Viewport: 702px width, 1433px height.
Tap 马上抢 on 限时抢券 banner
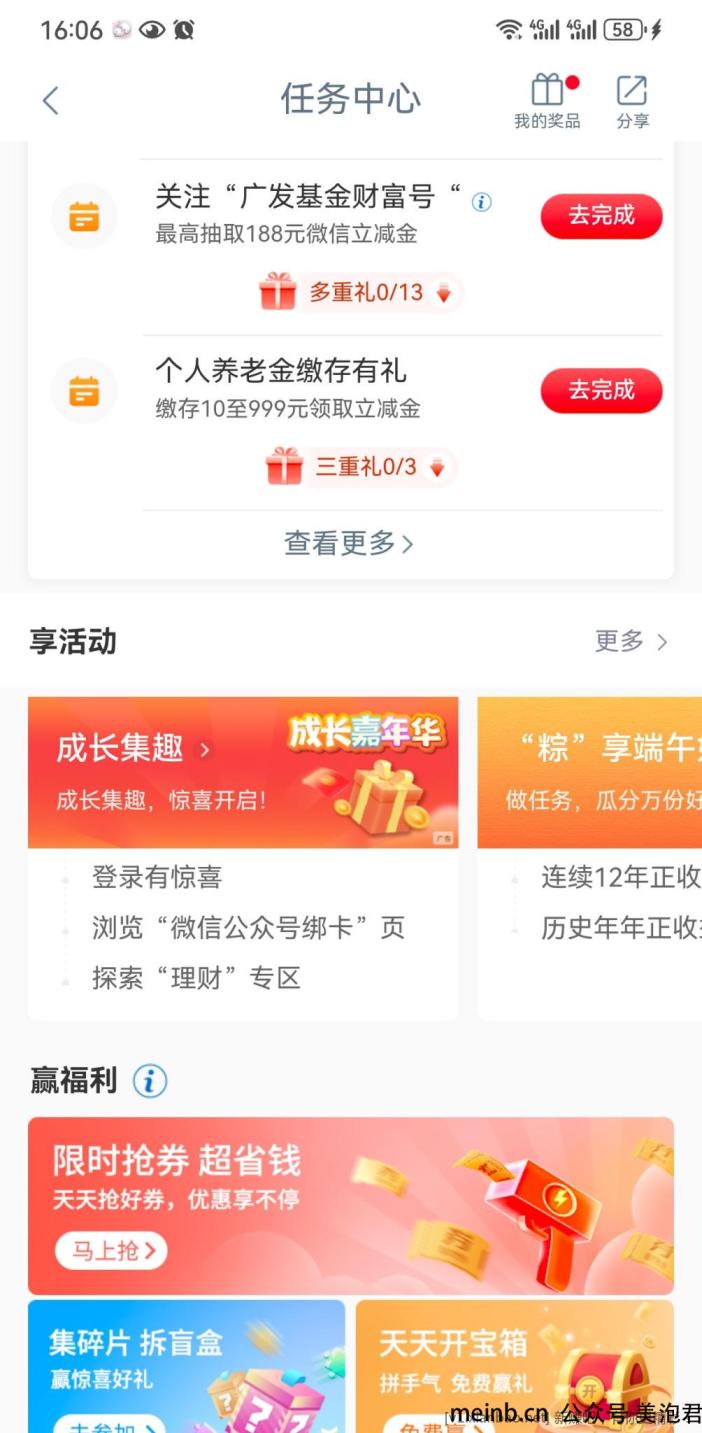point(111,1250)
